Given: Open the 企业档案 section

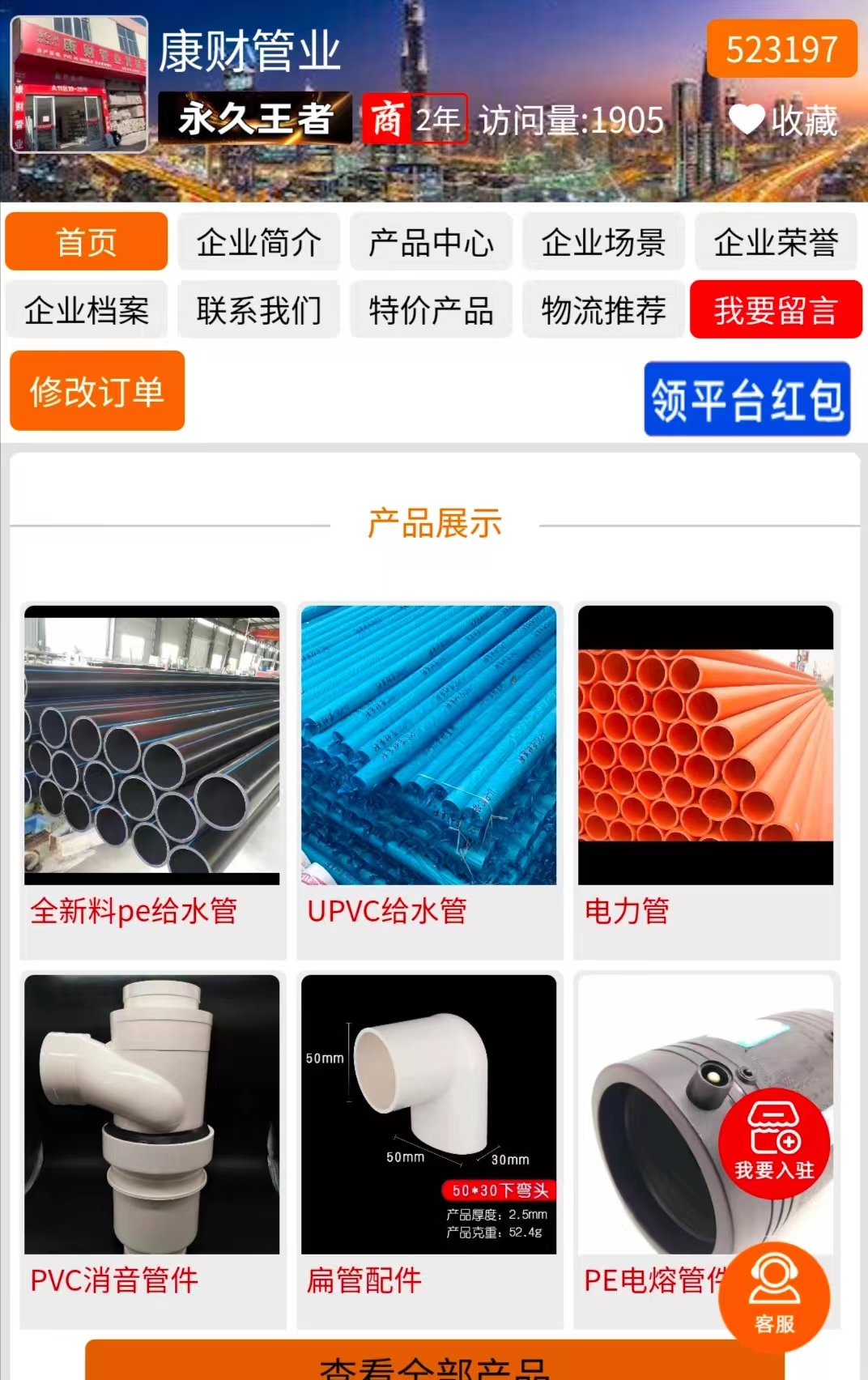Looking at the screenshot, I should 87,310.
